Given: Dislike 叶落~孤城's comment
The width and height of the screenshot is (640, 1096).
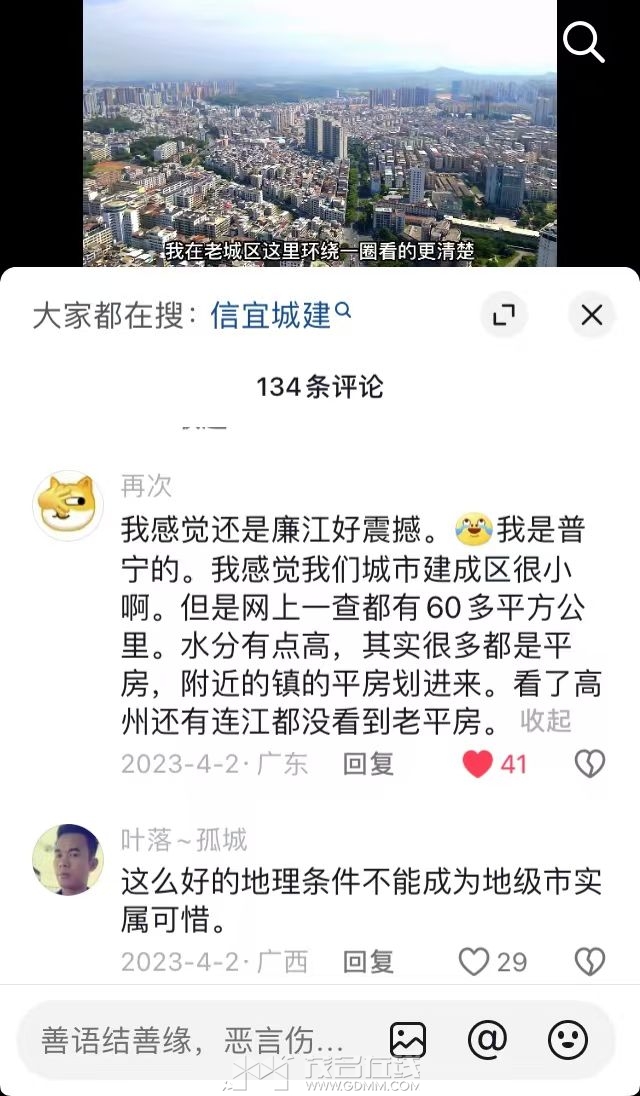Looking at the screenshot, I should (590, 962).
